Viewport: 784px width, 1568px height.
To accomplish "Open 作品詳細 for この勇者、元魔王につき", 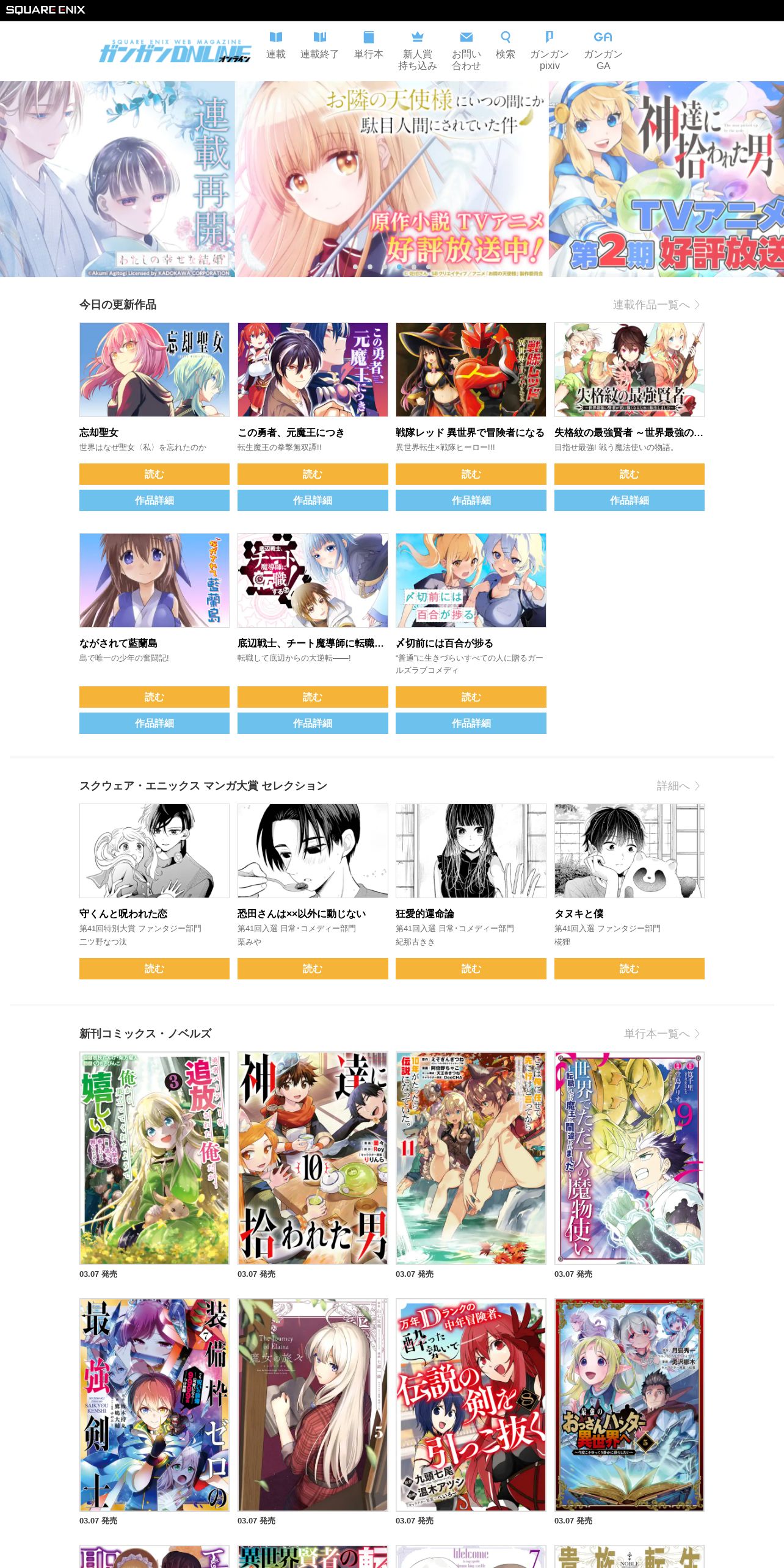I will (313, 500).
